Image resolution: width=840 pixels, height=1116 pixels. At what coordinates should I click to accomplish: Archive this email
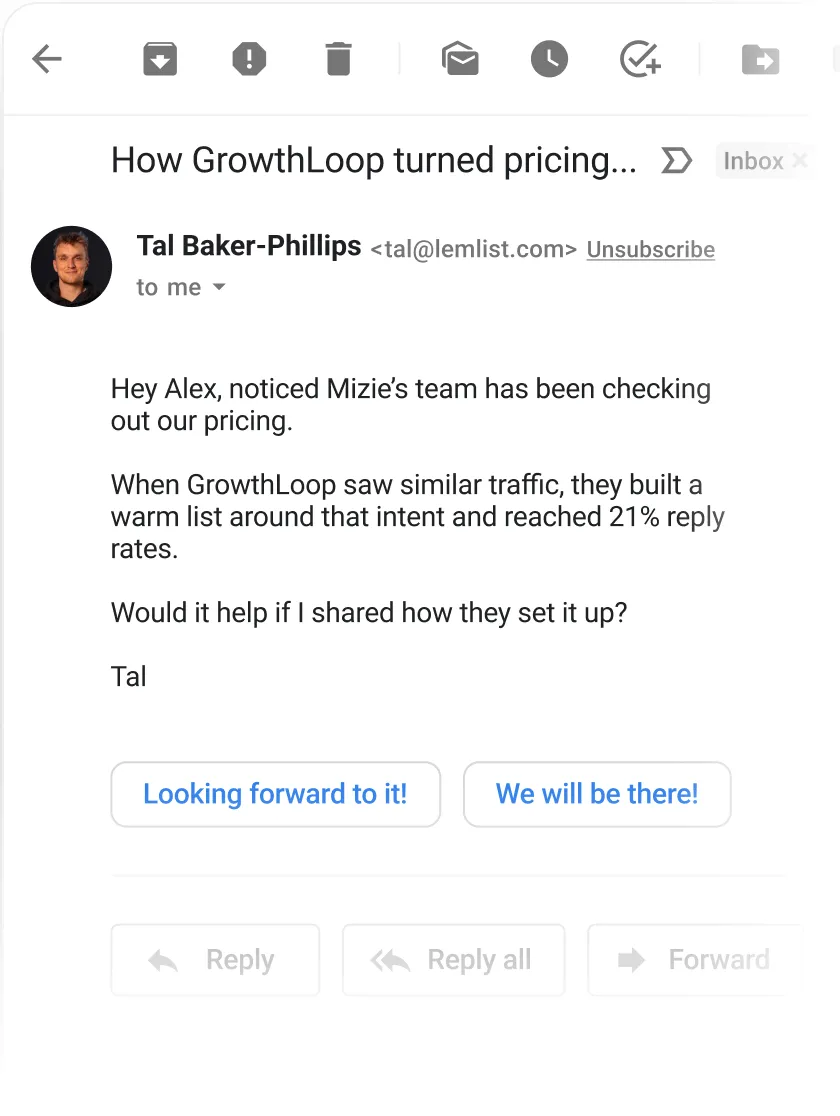(160, 60)
